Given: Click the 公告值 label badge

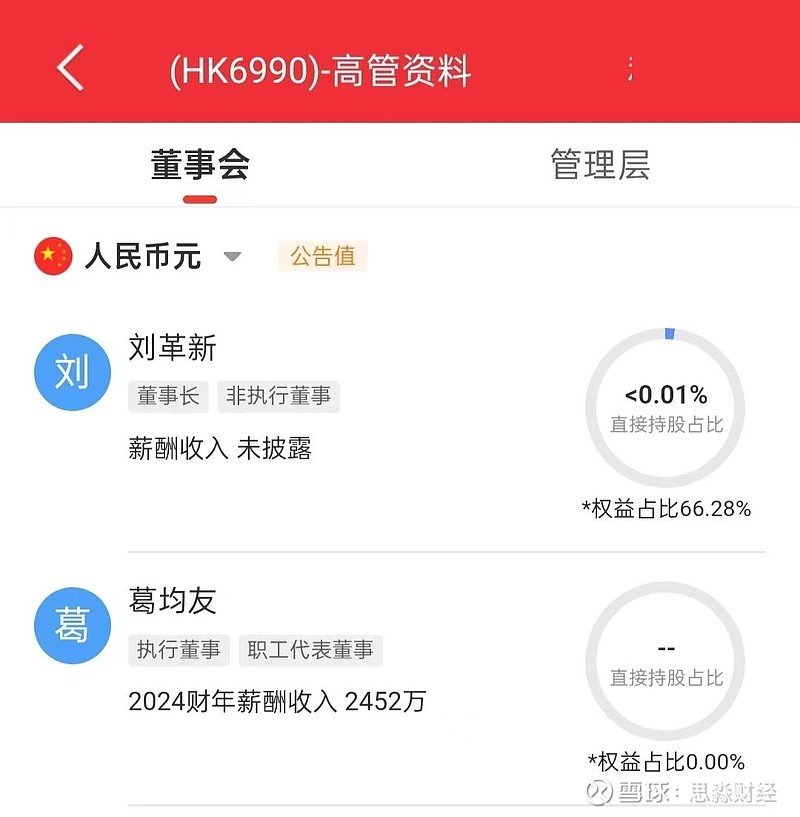Looking at the screenshot, I should point(321,257).
